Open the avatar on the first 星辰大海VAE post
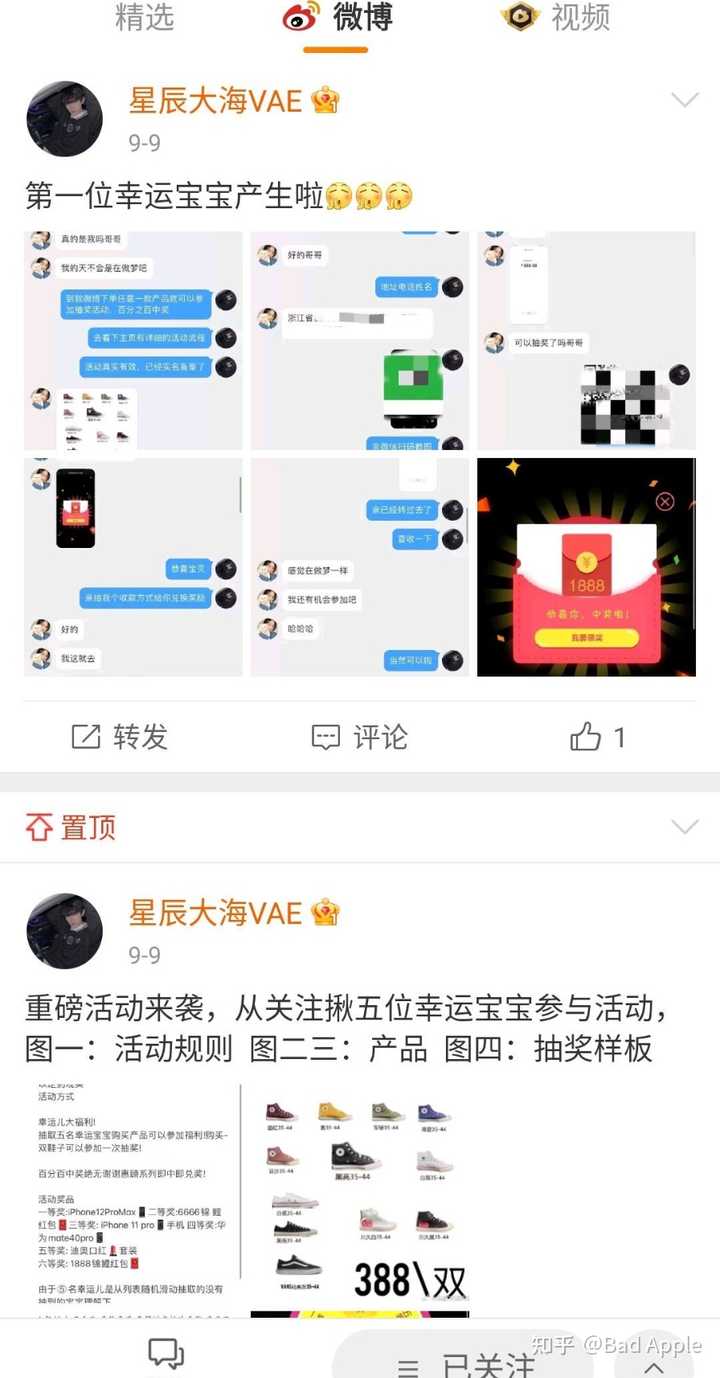The height and width of the screenshot is (1378, 720). pyautogui.click(x=65, y=119)
